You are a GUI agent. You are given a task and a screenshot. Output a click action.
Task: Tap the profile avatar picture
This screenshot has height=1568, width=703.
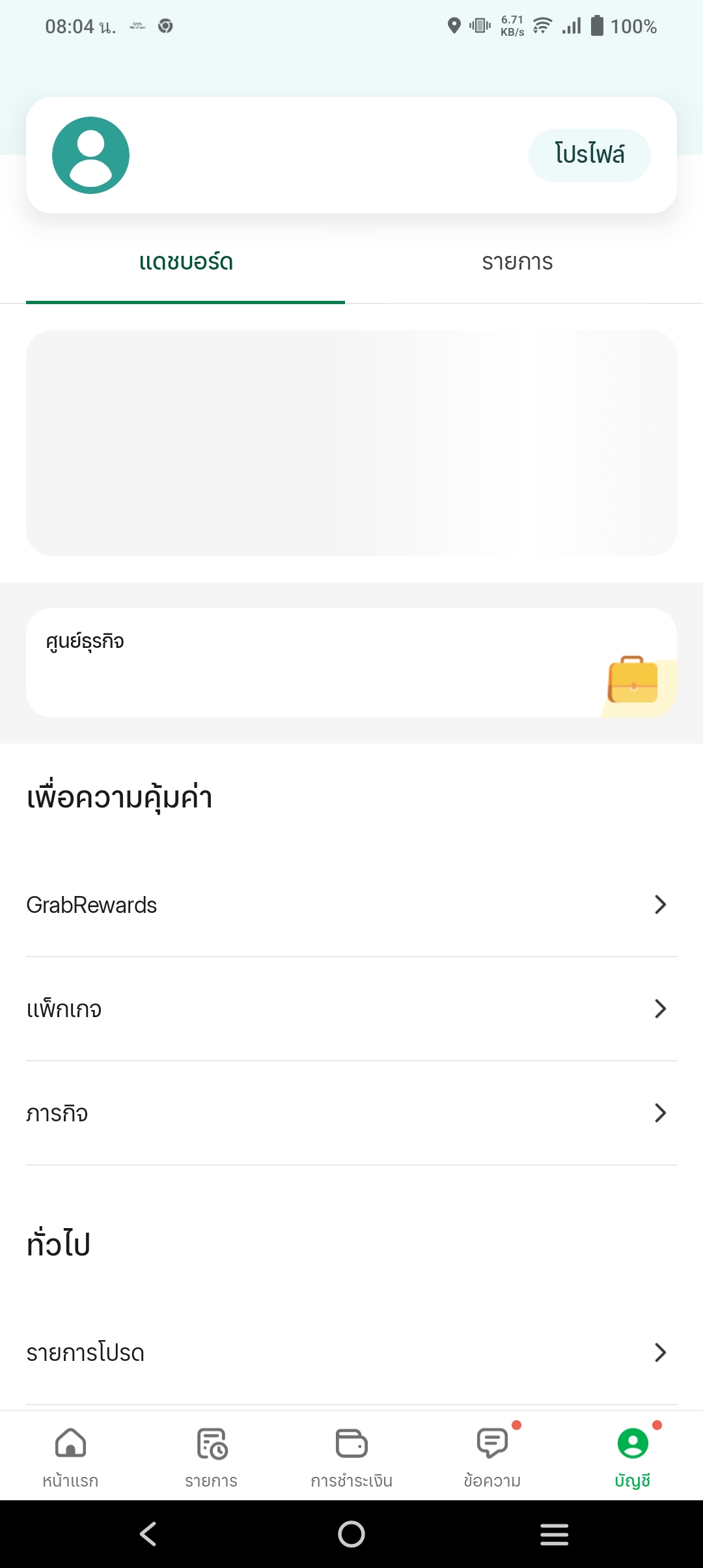(x=90, y=155)
